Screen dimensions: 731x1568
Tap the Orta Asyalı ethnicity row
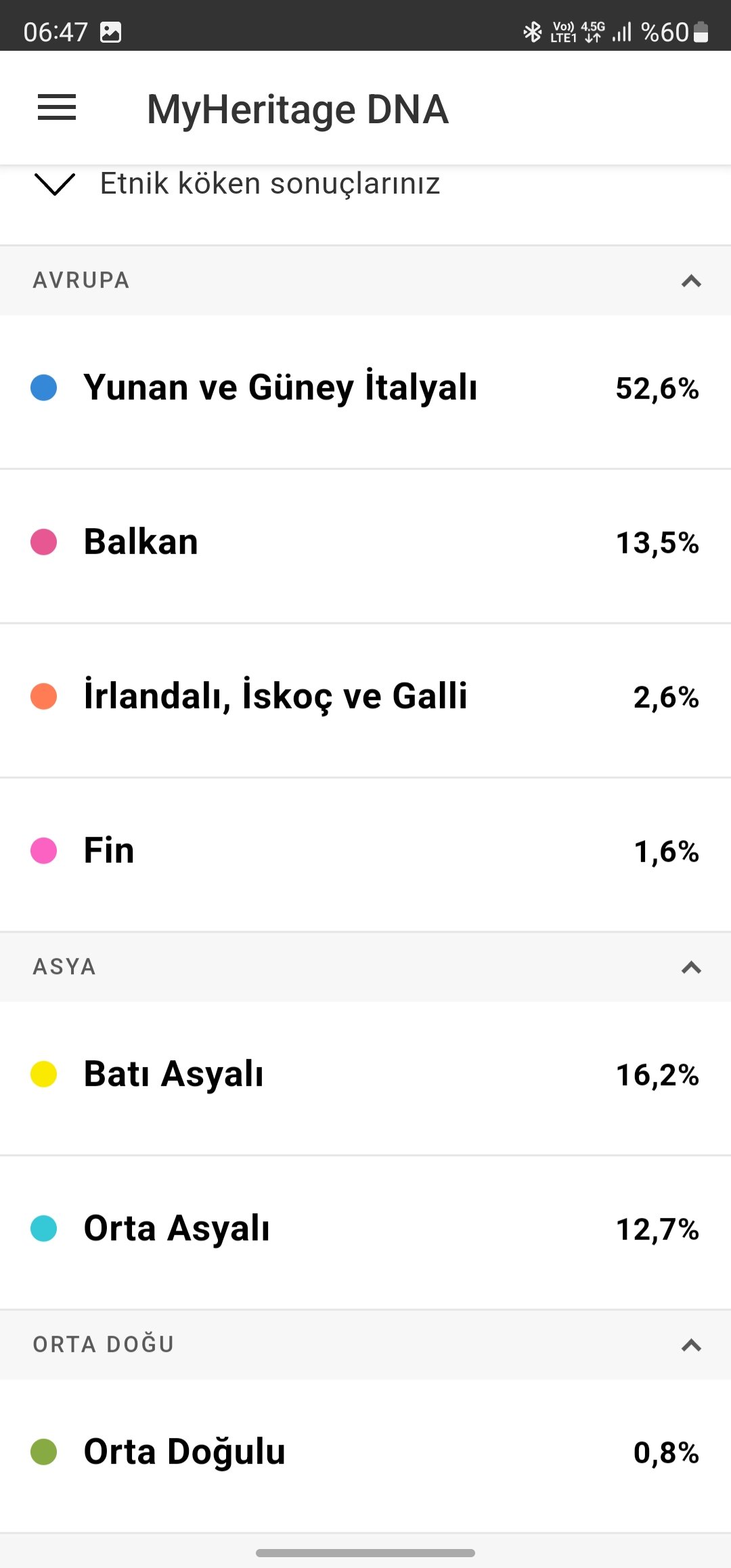coord(365,1229)
